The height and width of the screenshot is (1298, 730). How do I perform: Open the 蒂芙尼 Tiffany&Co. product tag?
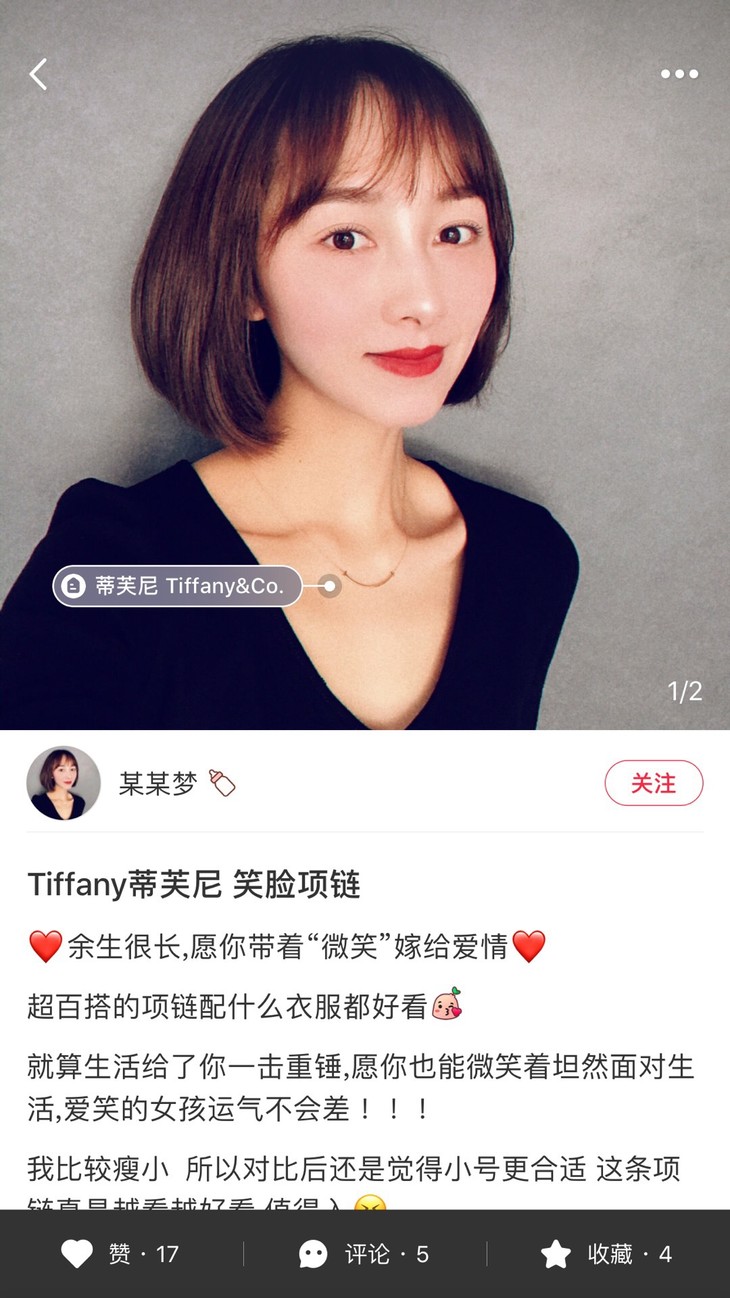coord(178,586)
